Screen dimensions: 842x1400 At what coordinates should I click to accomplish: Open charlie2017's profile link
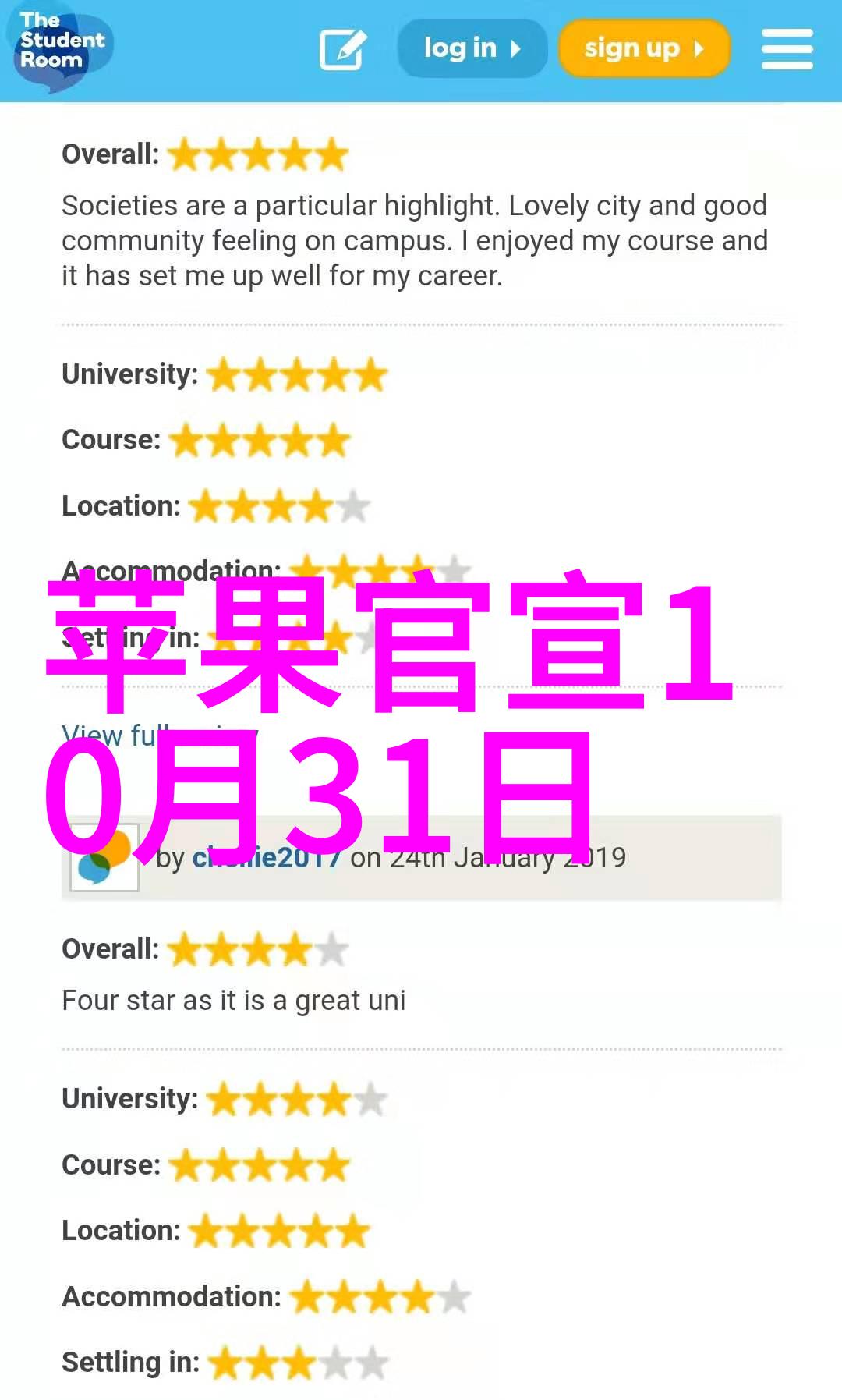pyautogui.click(x=267, y=859)
